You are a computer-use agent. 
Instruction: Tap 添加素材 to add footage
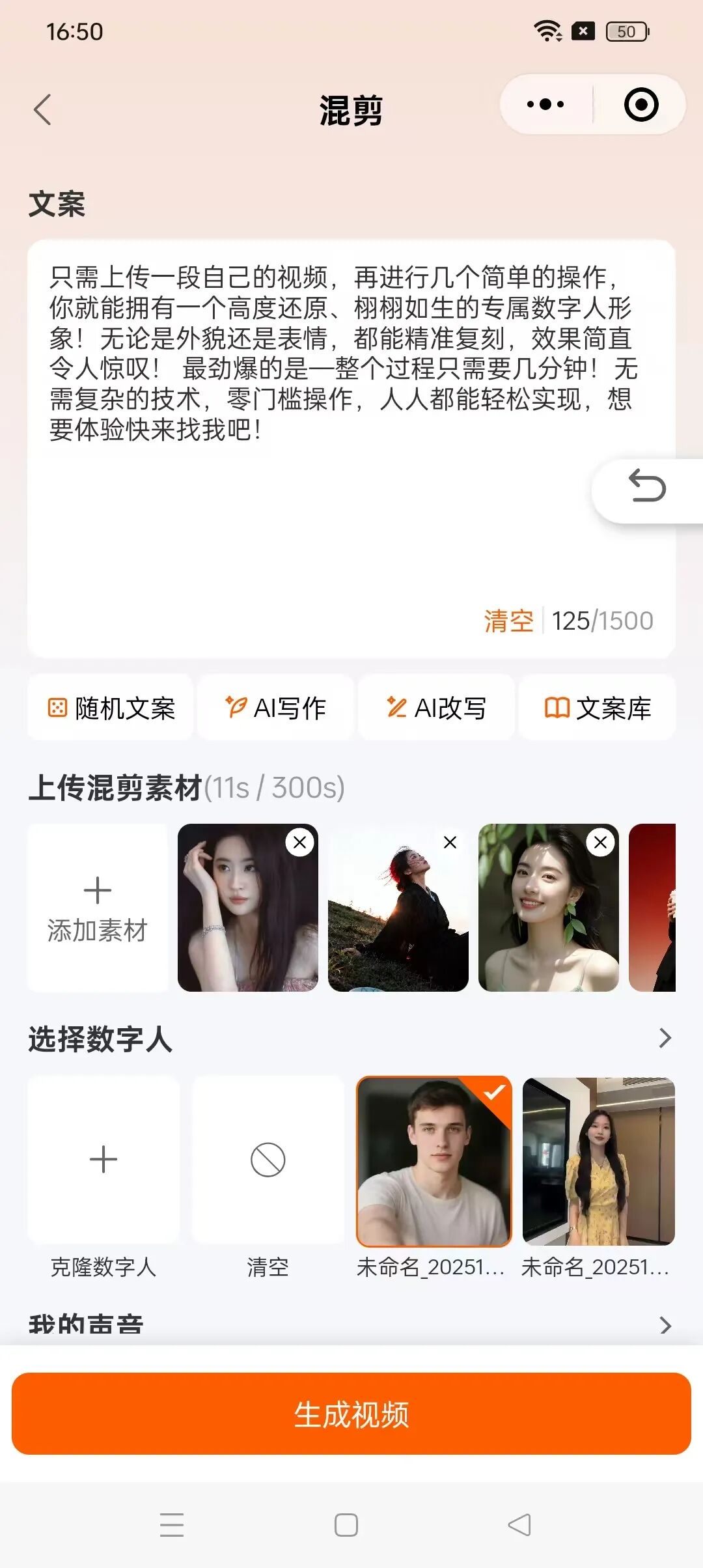click(x=98, y=908)
